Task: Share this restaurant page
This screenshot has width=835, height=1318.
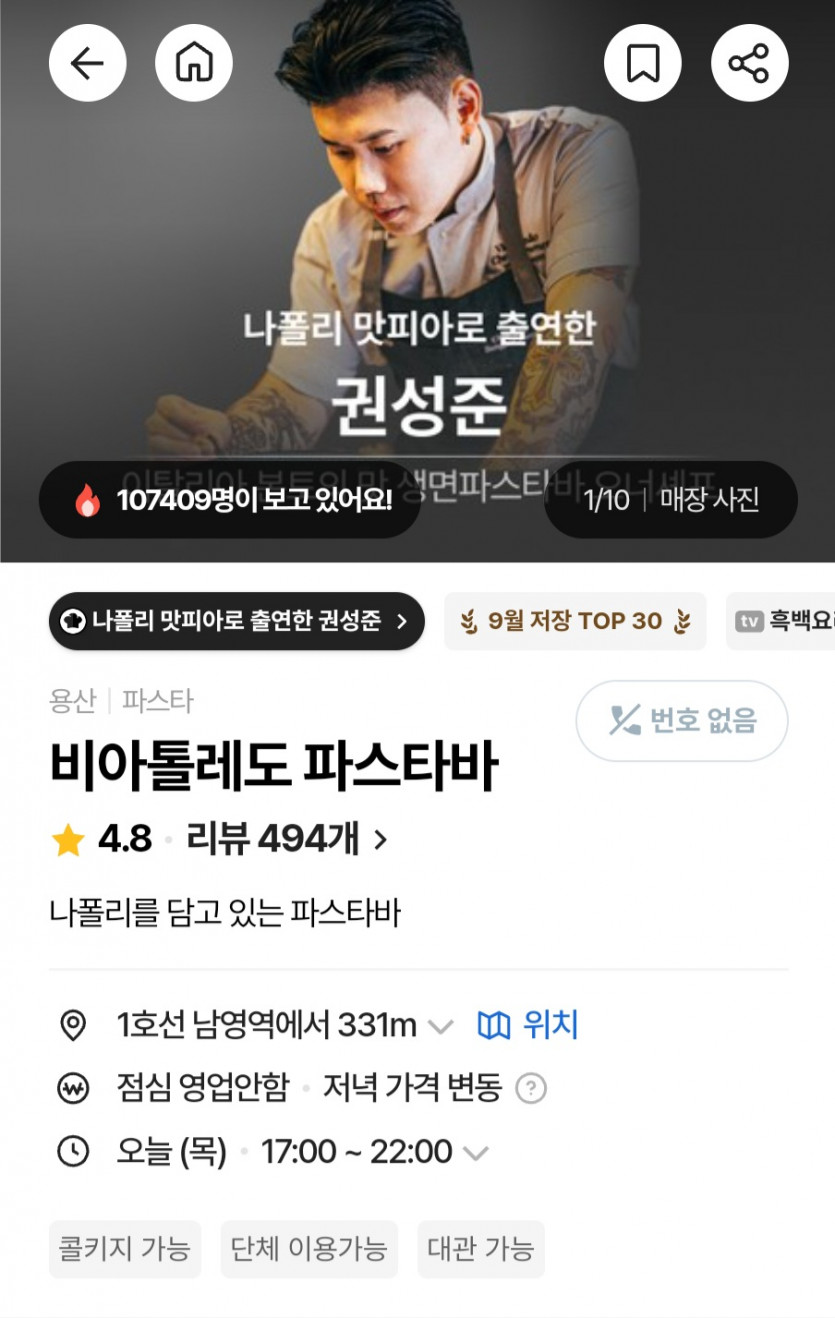Action: (749, 63)
